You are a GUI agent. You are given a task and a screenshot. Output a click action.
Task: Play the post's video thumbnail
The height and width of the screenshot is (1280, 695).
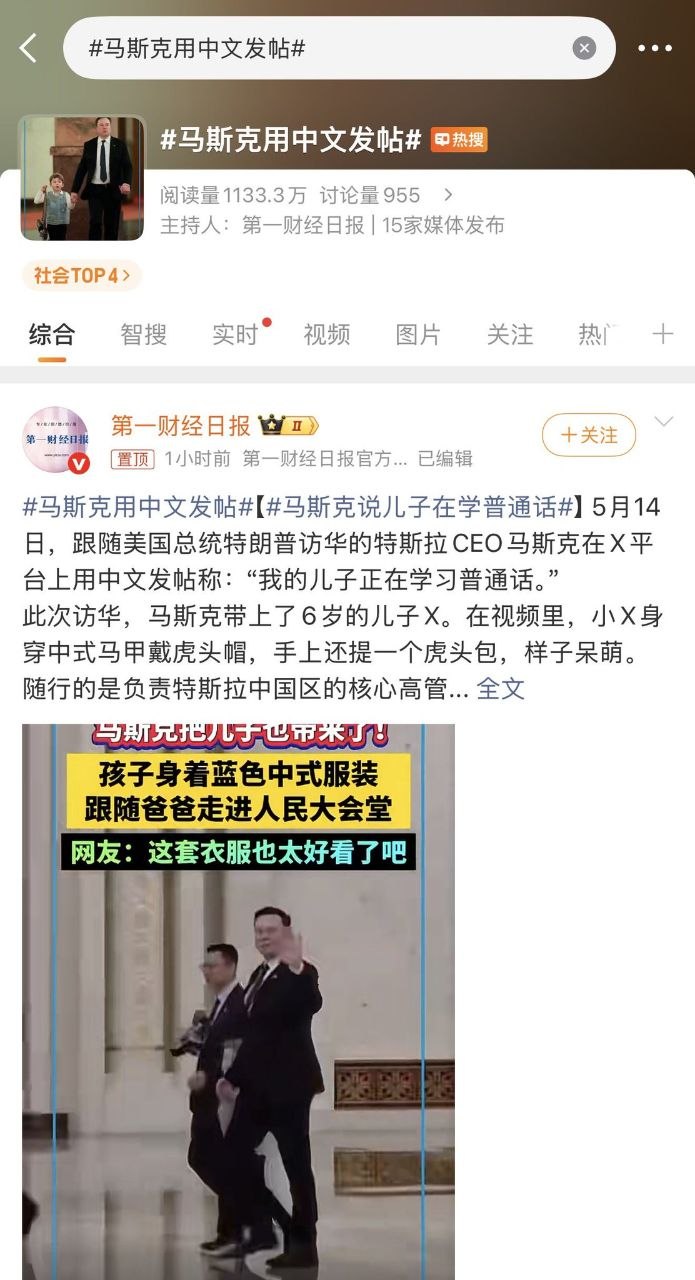[238, 1002]
